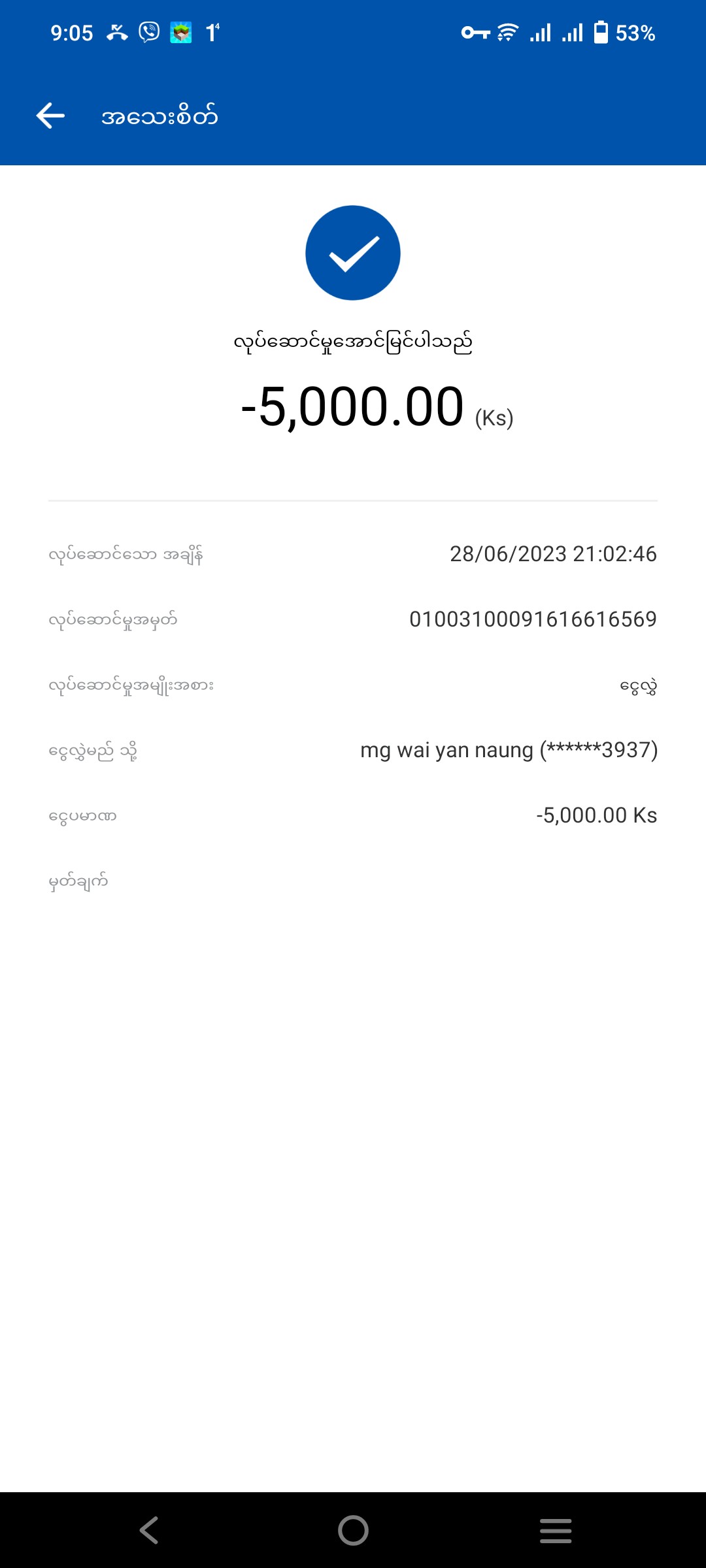Image resolution: width=706 pixels, height=1568 pixels.
Task: Tap the system back button
Action: pyautogui.click(x=149, y=1530)
